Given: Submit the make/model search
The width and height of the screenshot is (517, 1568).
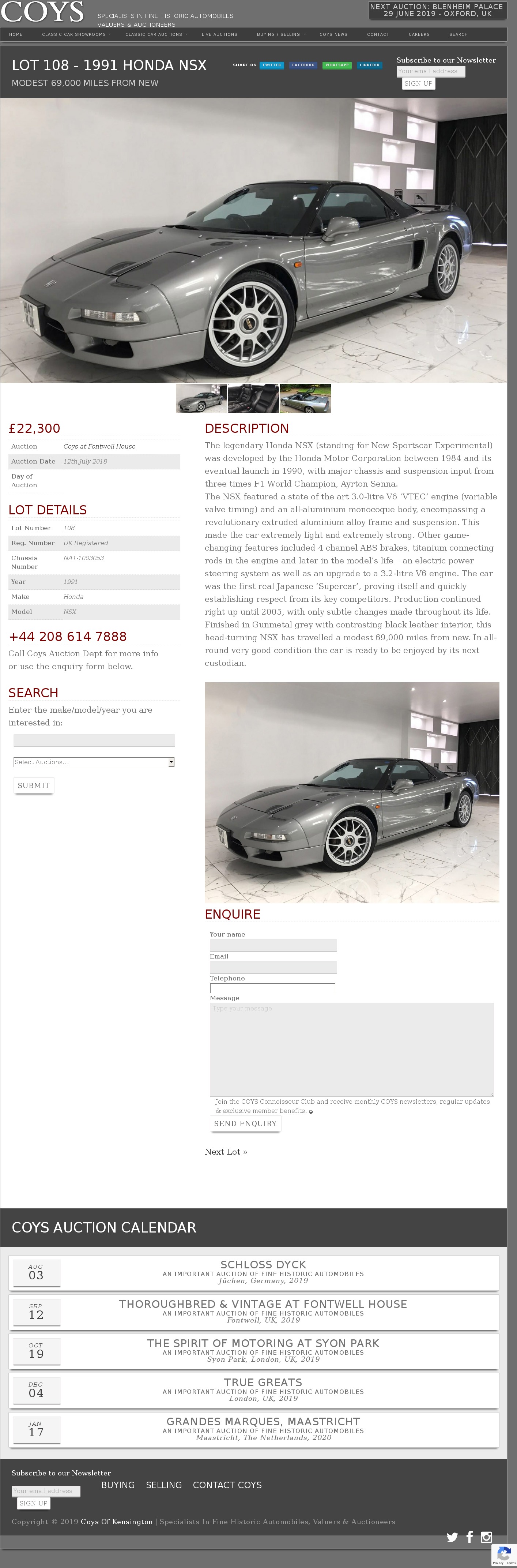Looking at the screenshot, I should pyautogui.click(x=33, y=786).
